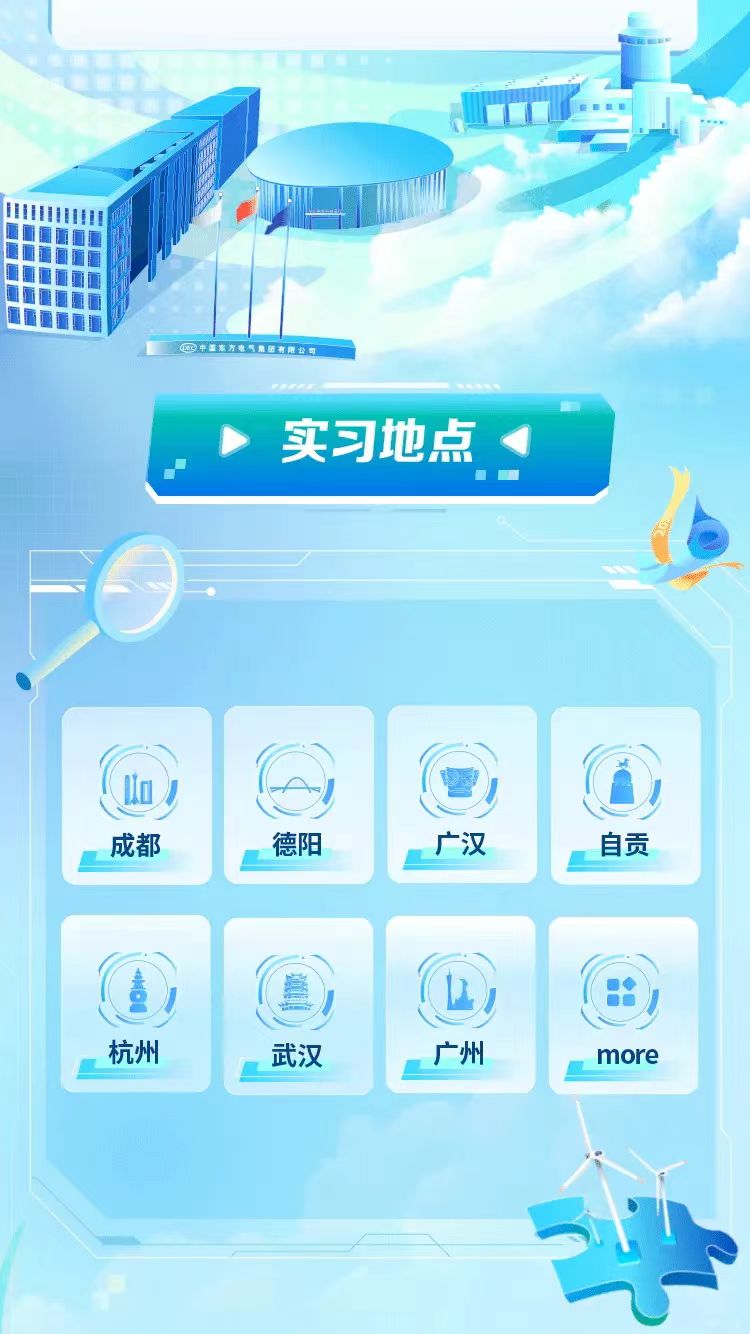The height and width of the screenshot is (1334, 750).
Task: Select the 成都 location tile
Action: (x=137, y=796)
